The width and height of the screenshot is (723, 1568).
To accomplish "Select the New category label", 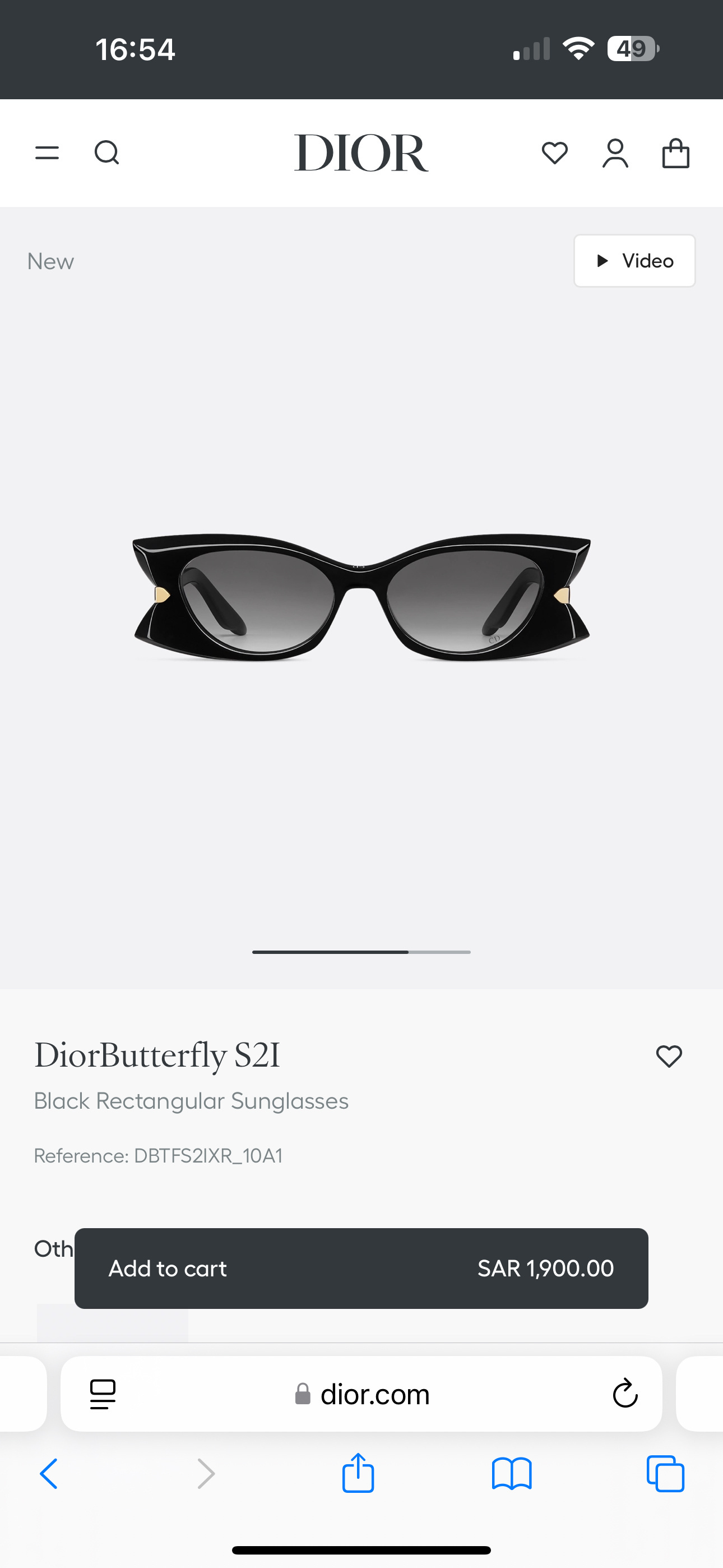I will point(50,261).
